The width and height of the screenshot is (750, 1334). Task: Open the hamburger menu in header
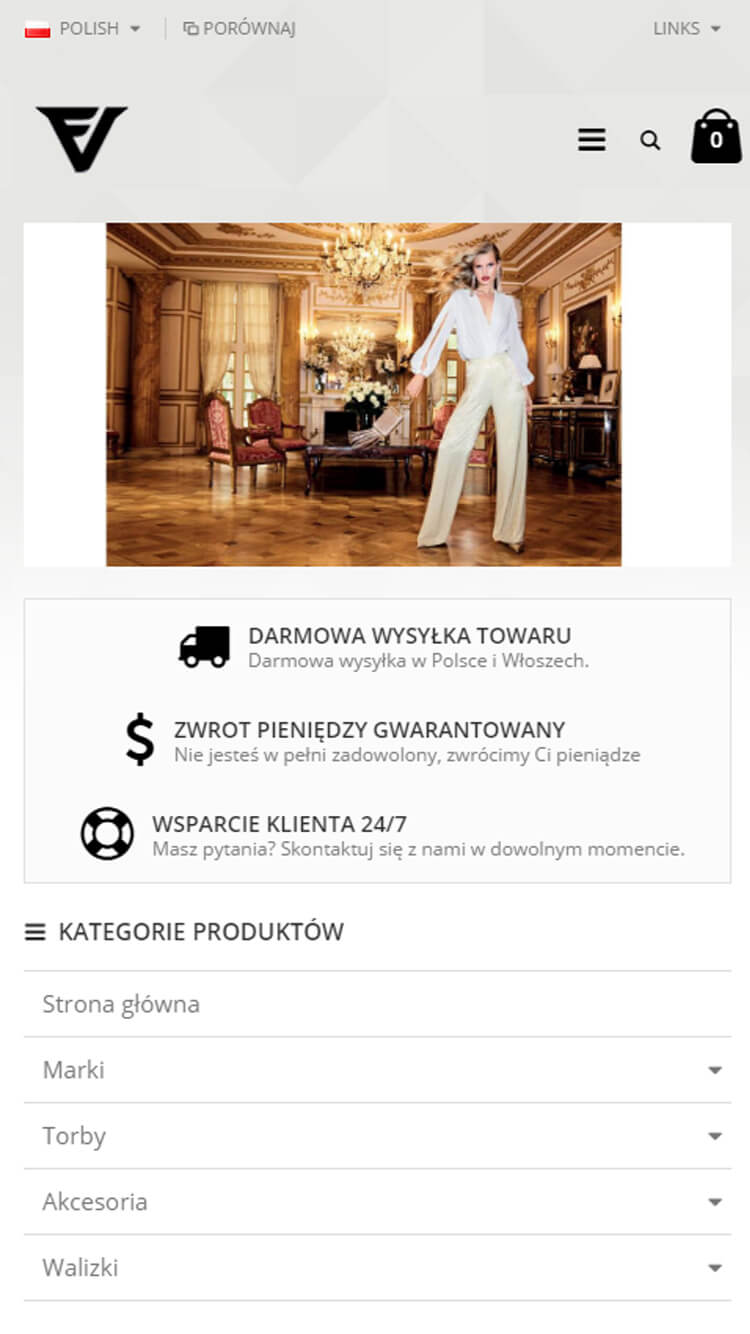[x=592, y=140]
